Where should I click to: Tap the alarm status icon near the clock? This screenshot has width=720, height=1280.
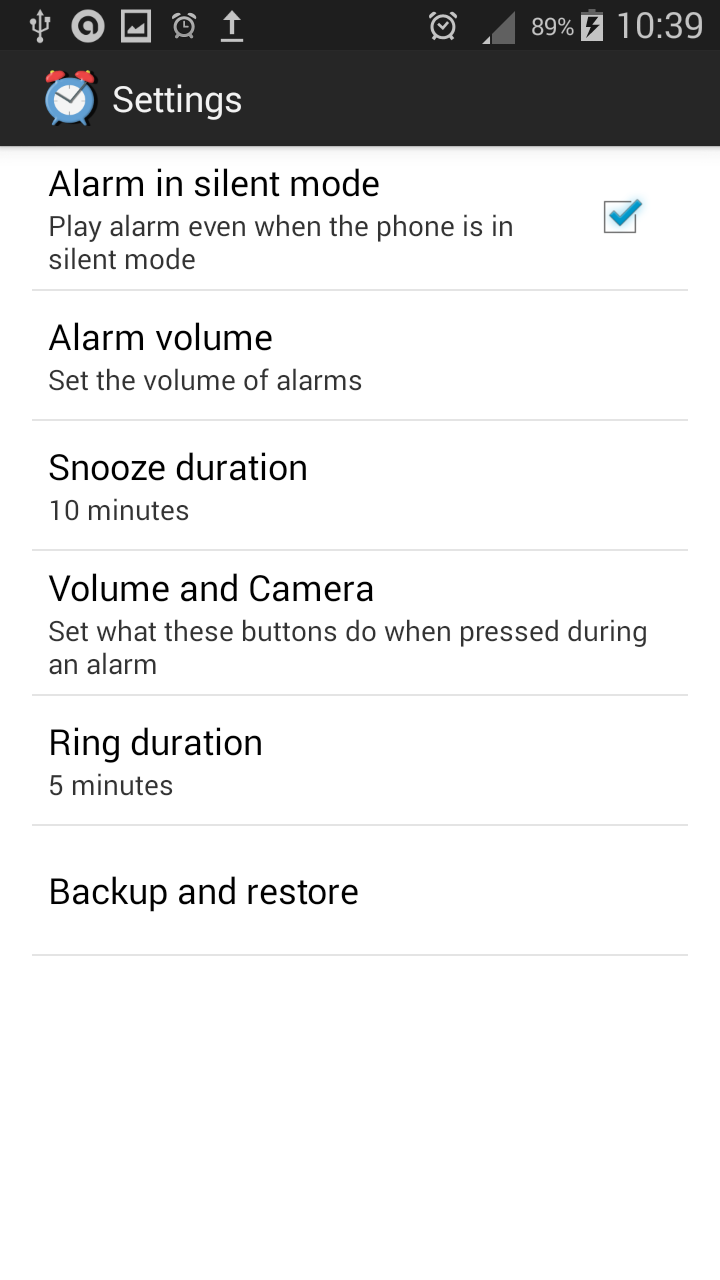(443, 25)
